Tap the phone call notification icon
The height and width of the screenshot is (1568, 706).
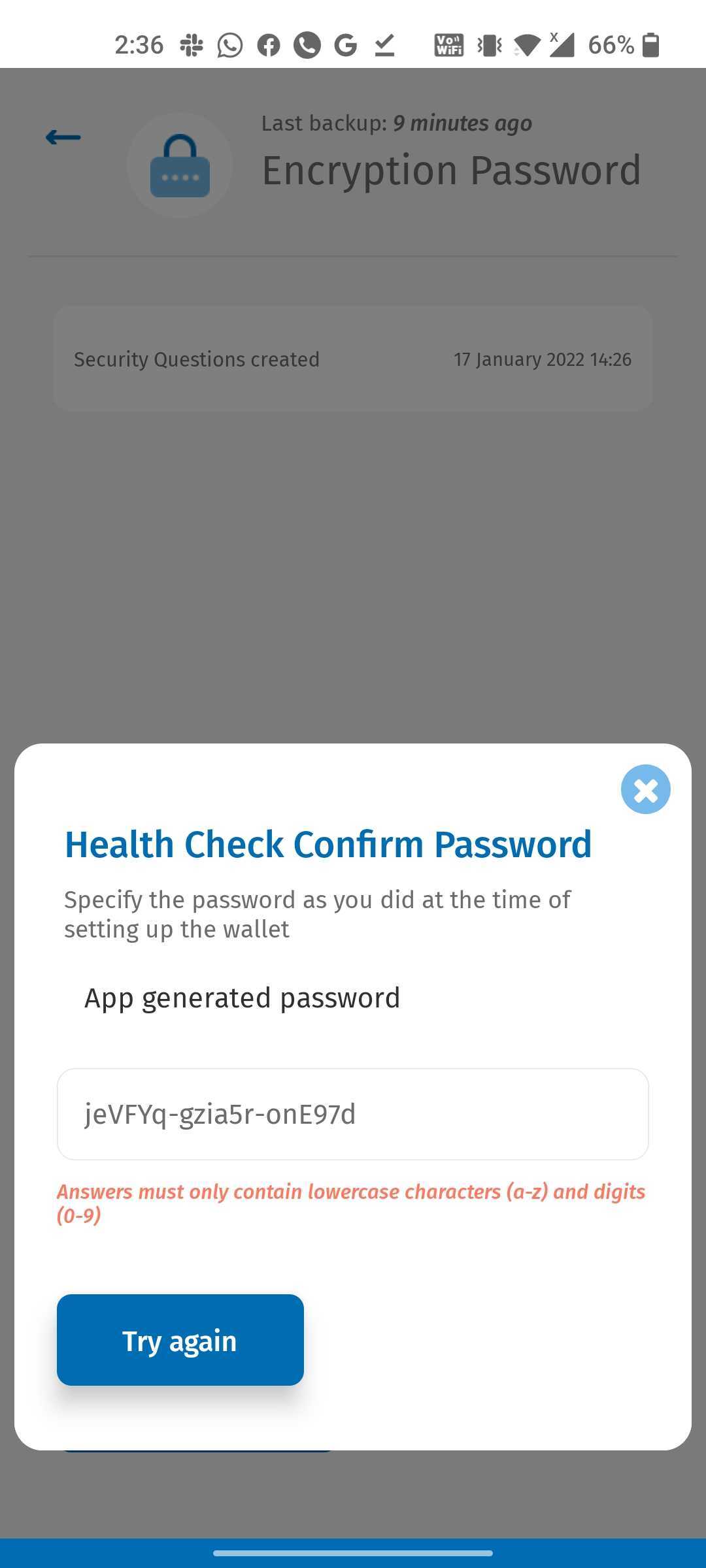(306, 44)
